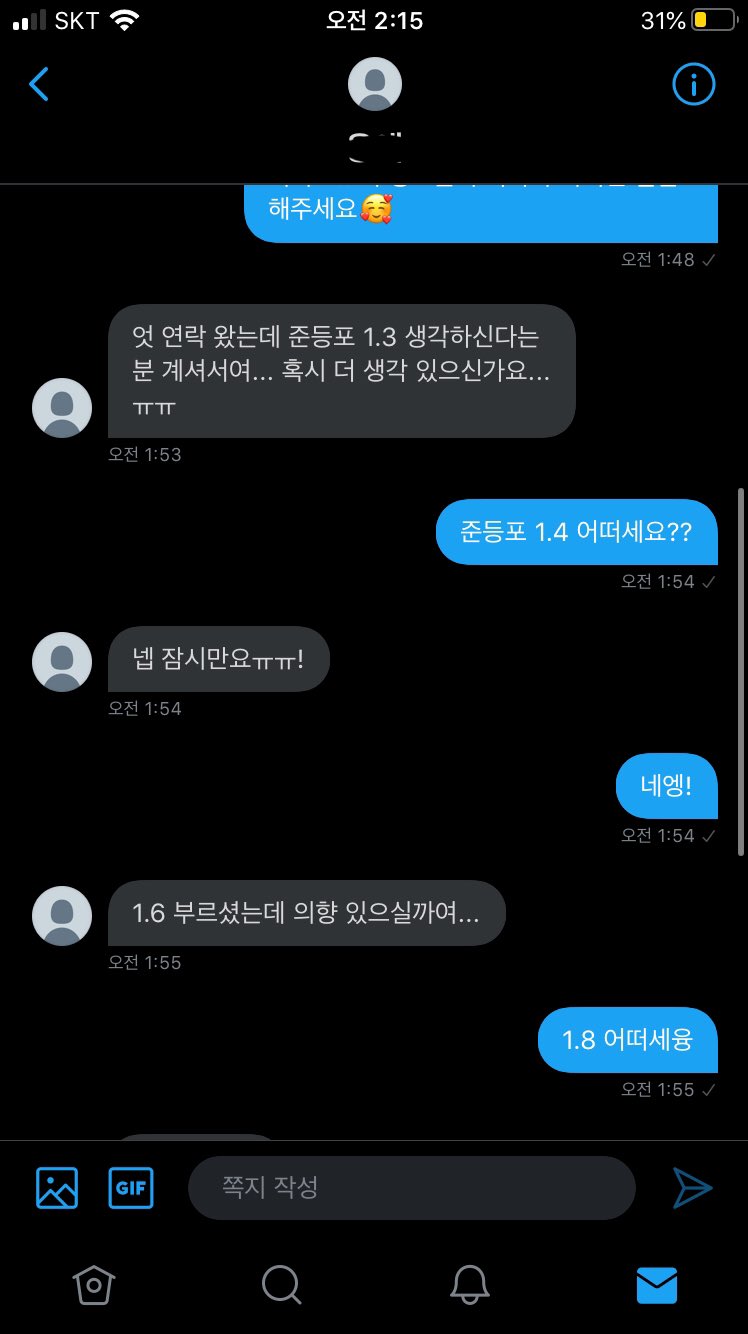Send the message with the arrow icon
This screenshot has width=748, height=1334.
tap(692, 1188)
